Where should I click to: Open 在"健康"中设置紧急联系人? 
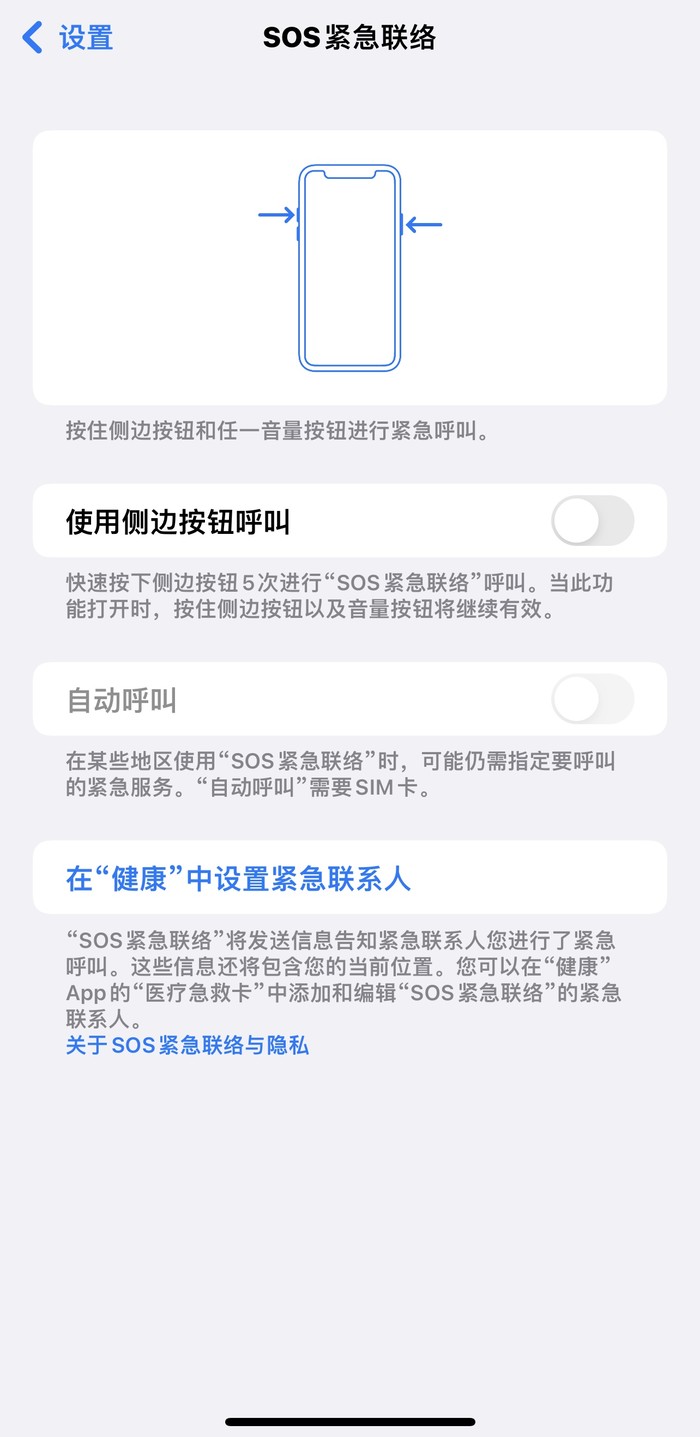tap(239, 878)
